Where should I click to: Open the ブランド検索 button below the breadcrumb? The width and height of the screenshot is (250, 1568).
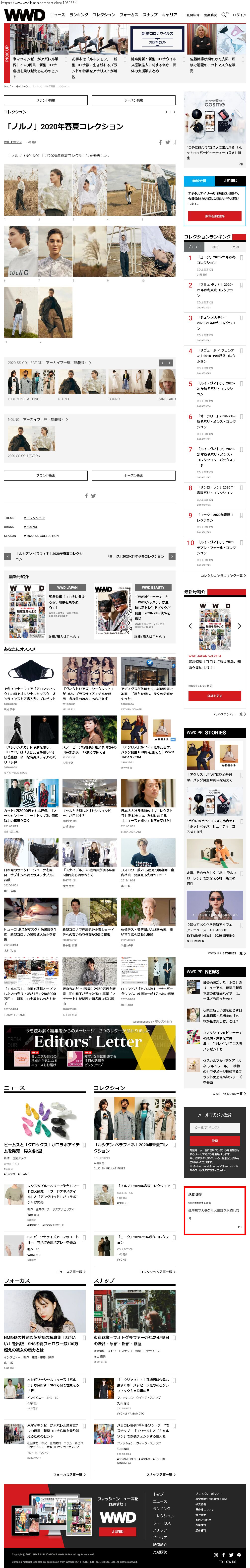pyautogui.click(x=46, y=100)
